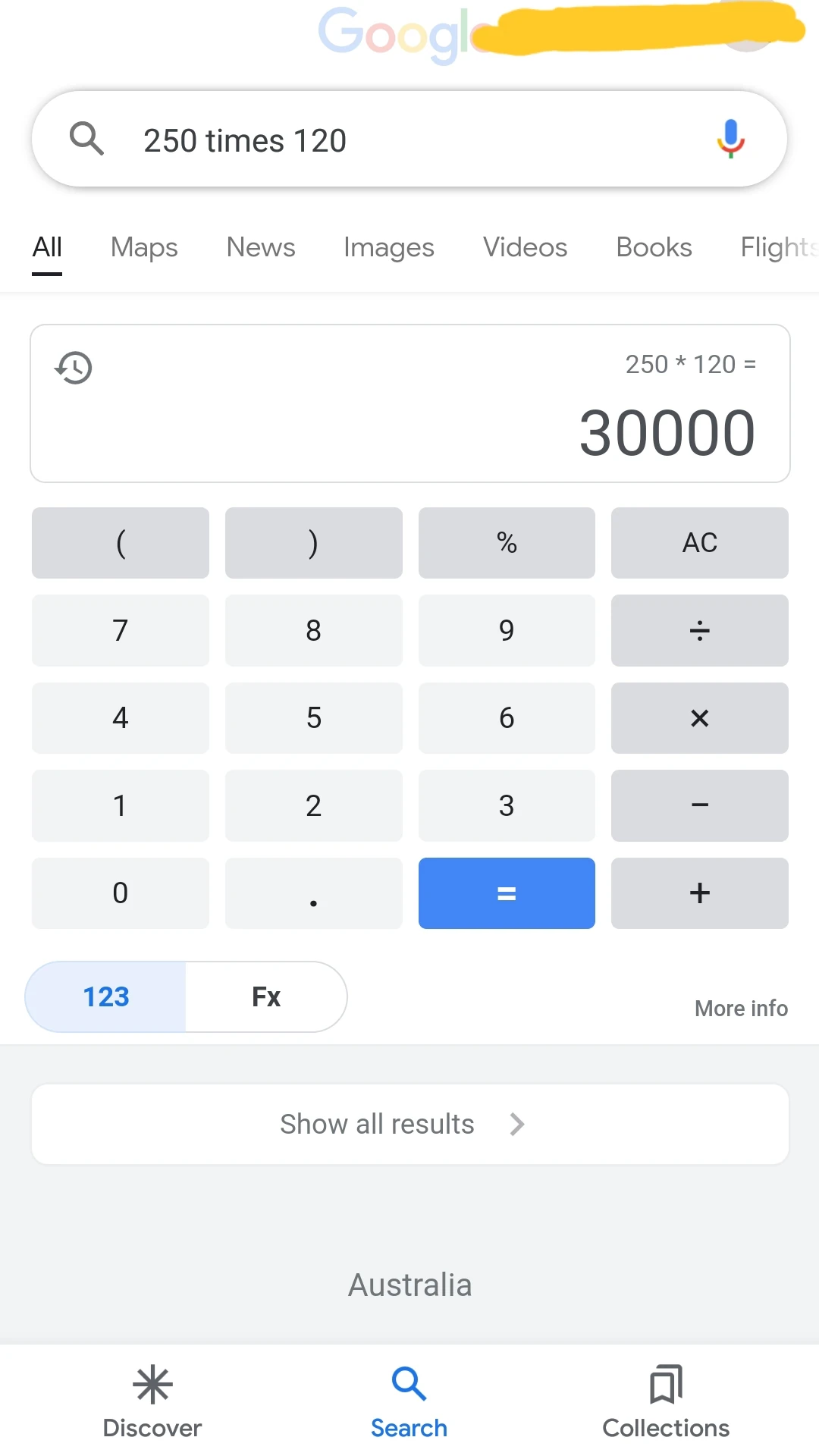Open the Images results tab
This screenshot has width=819, height=1456.
389,247
